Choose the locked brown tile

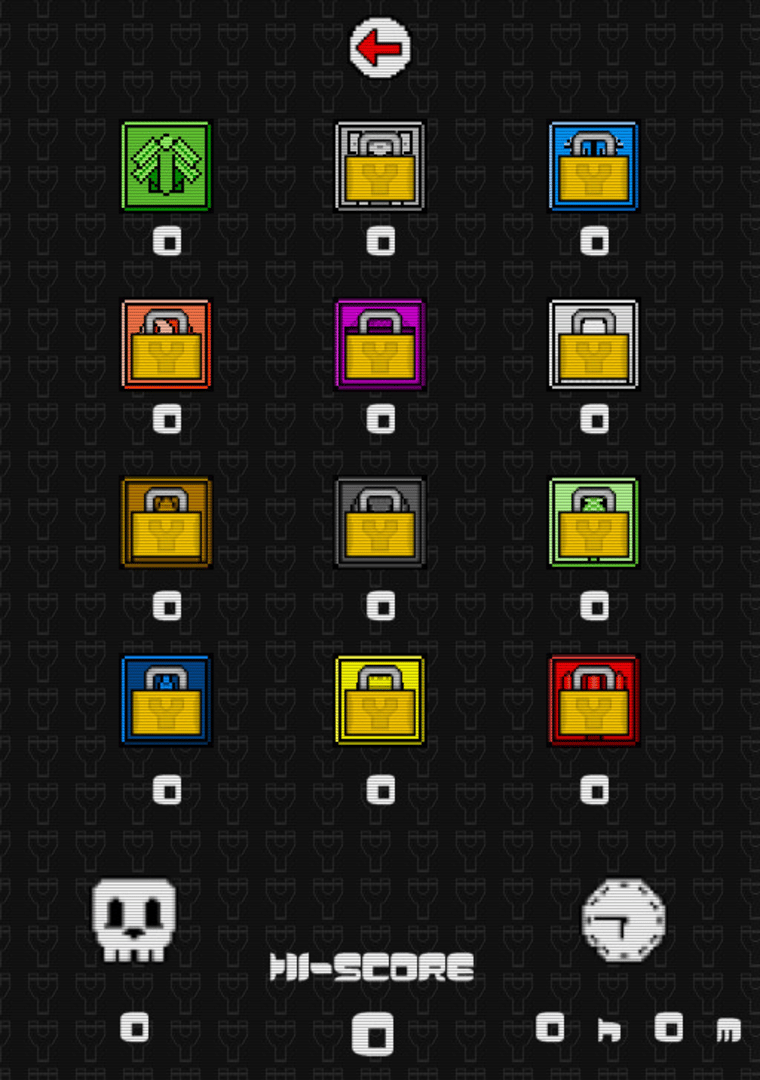[166, 522]
